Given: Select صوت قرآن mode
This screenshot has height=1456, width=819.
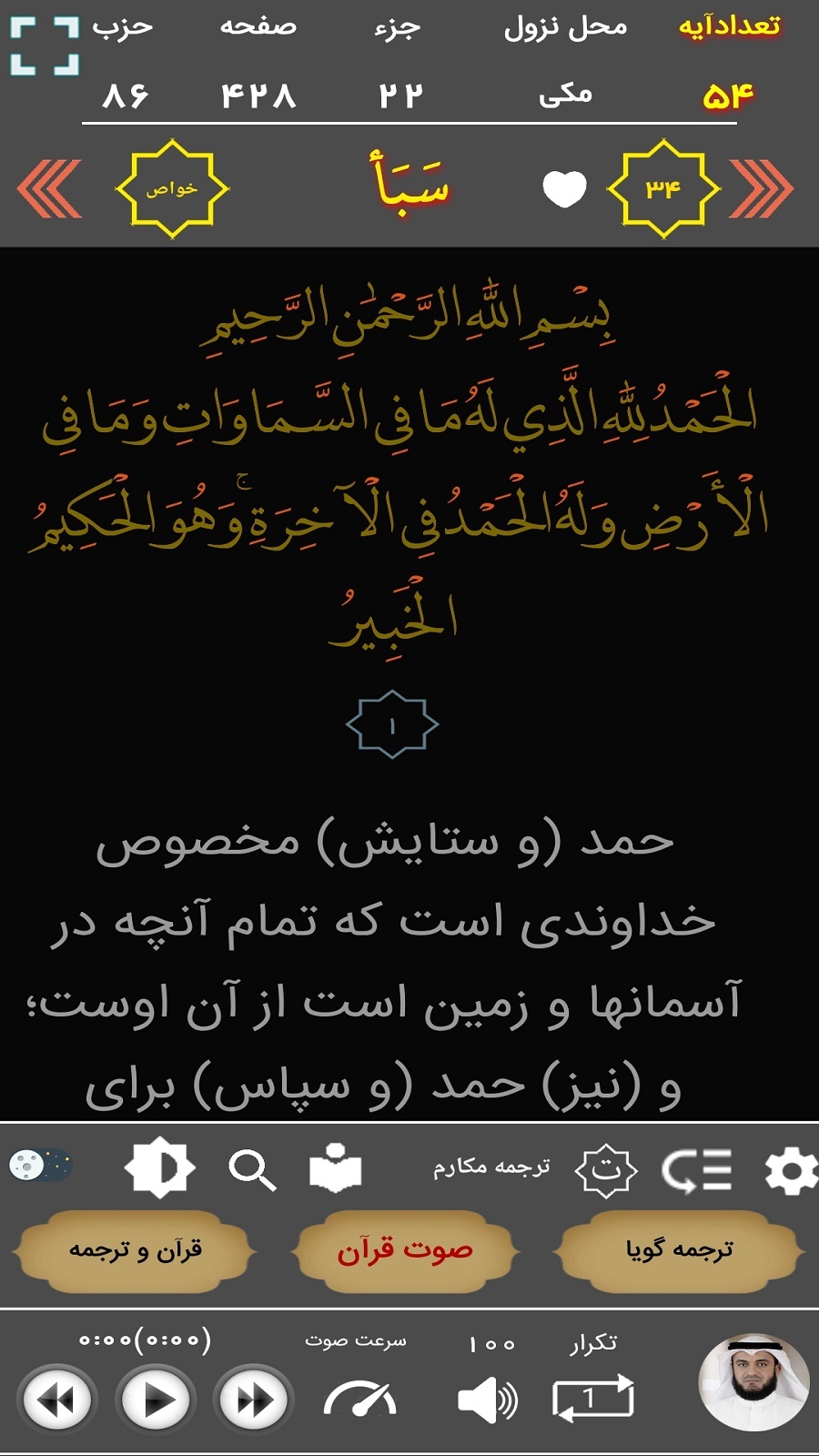Looking at the screenshot, I should [405, 1251].
